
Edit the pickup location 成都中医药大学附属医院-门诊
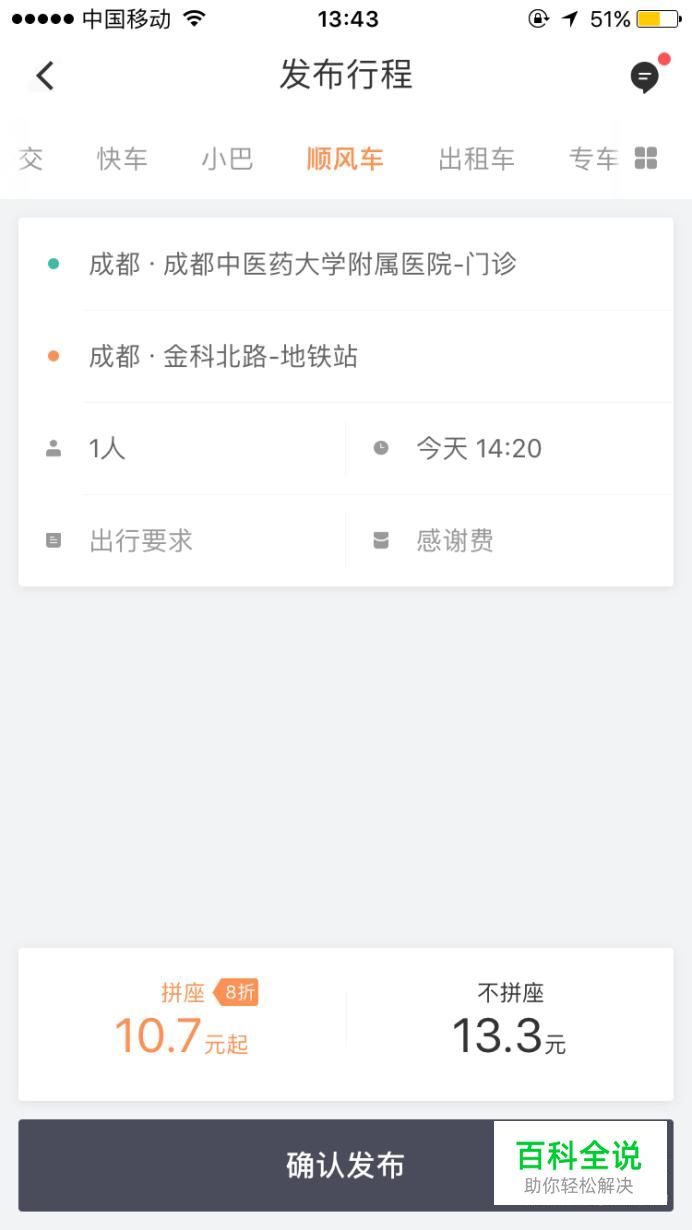coord(346,264)
